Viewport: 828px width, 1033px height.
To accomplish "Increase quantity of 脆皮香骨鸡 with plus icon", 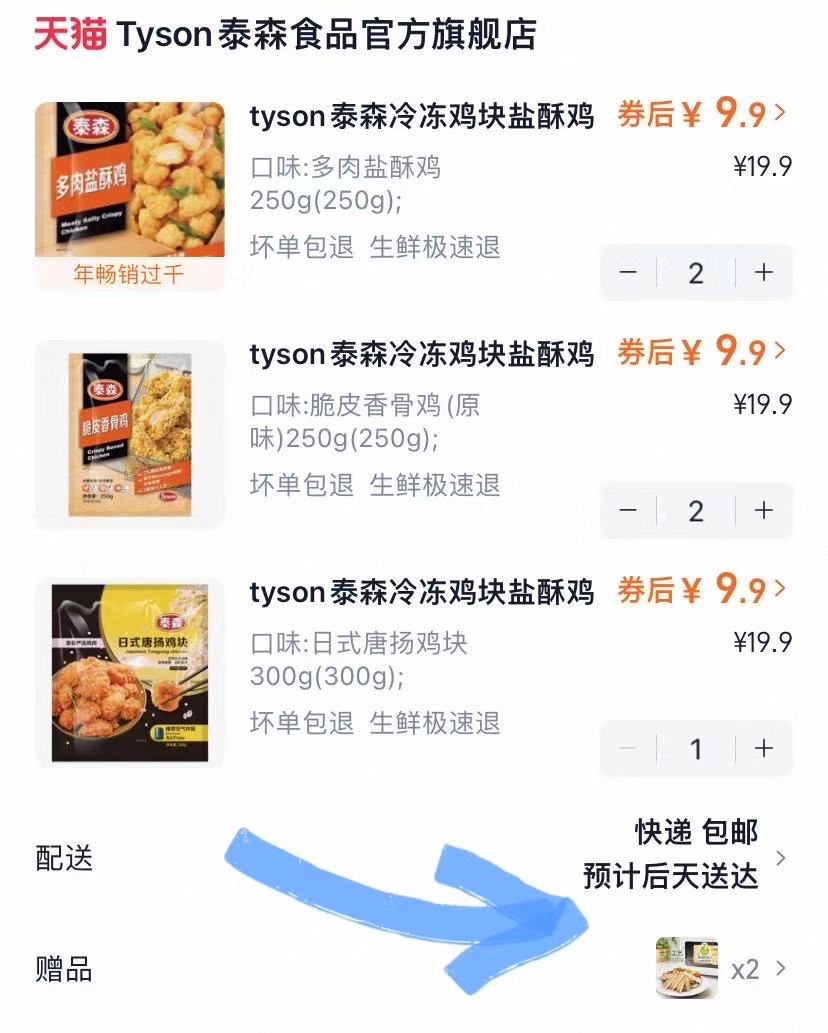I will click(x=762, y=511).
